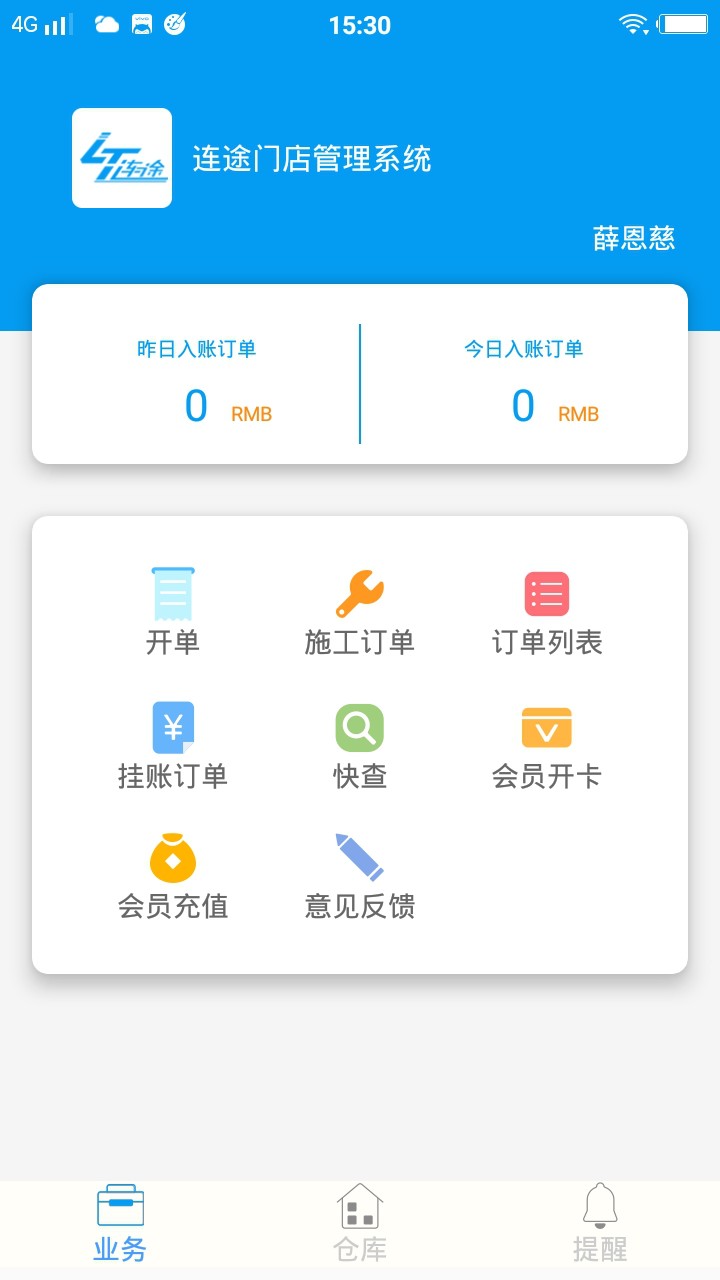The image size is (720, 1280).
Task: Open 施工订单 work orders
Action: 360,610
